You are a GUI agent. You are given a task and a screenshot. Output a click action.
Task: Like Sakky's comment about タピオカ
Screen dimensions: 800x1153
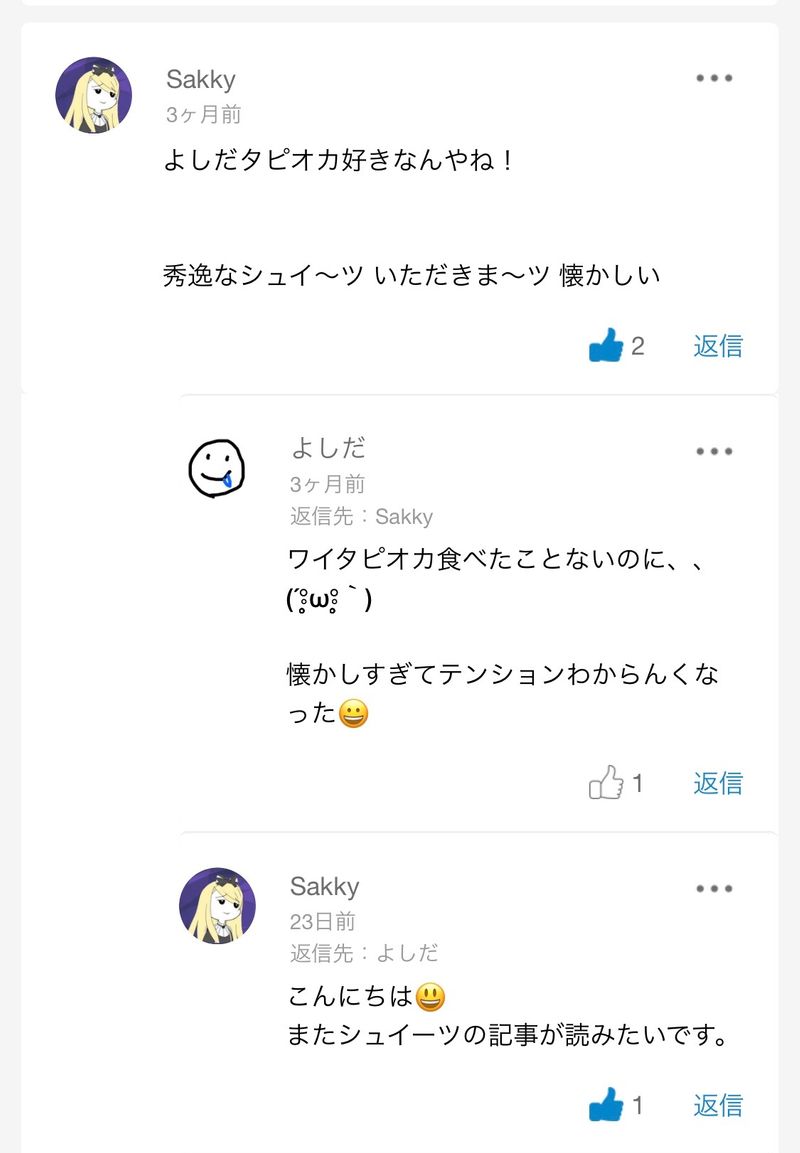(606, 347)
